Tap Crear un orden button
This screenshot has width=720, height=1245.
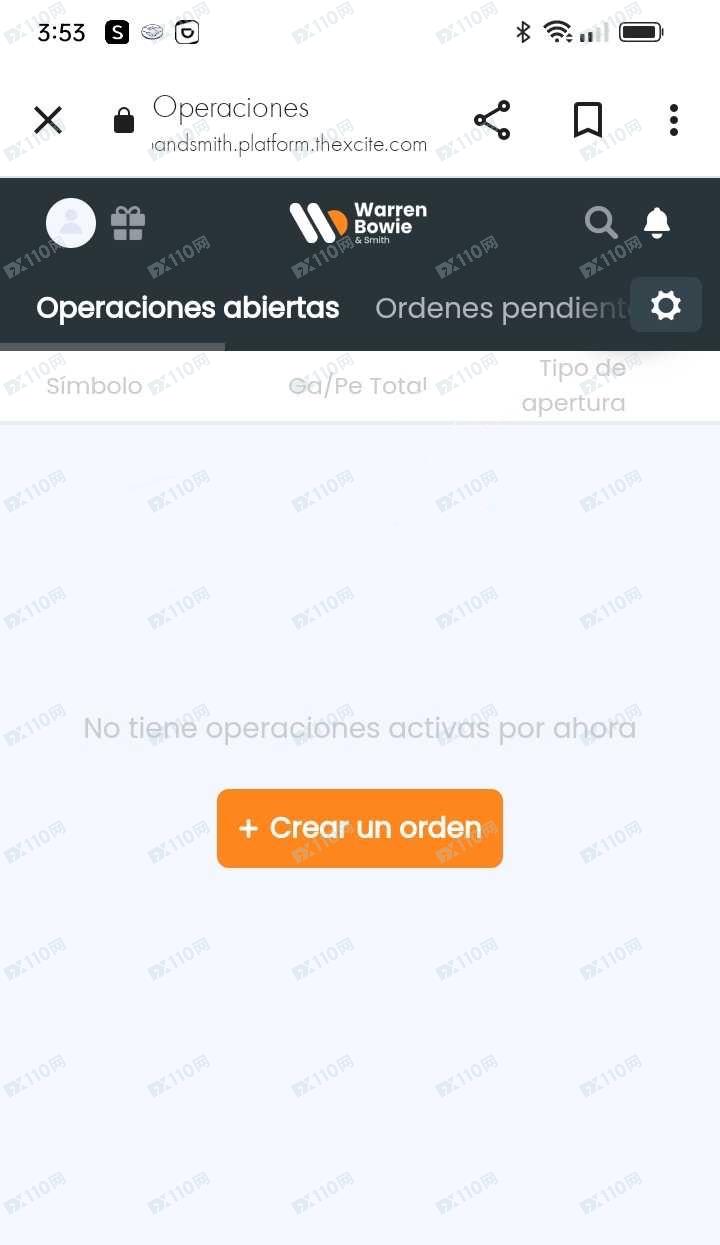tap(360, 828)
